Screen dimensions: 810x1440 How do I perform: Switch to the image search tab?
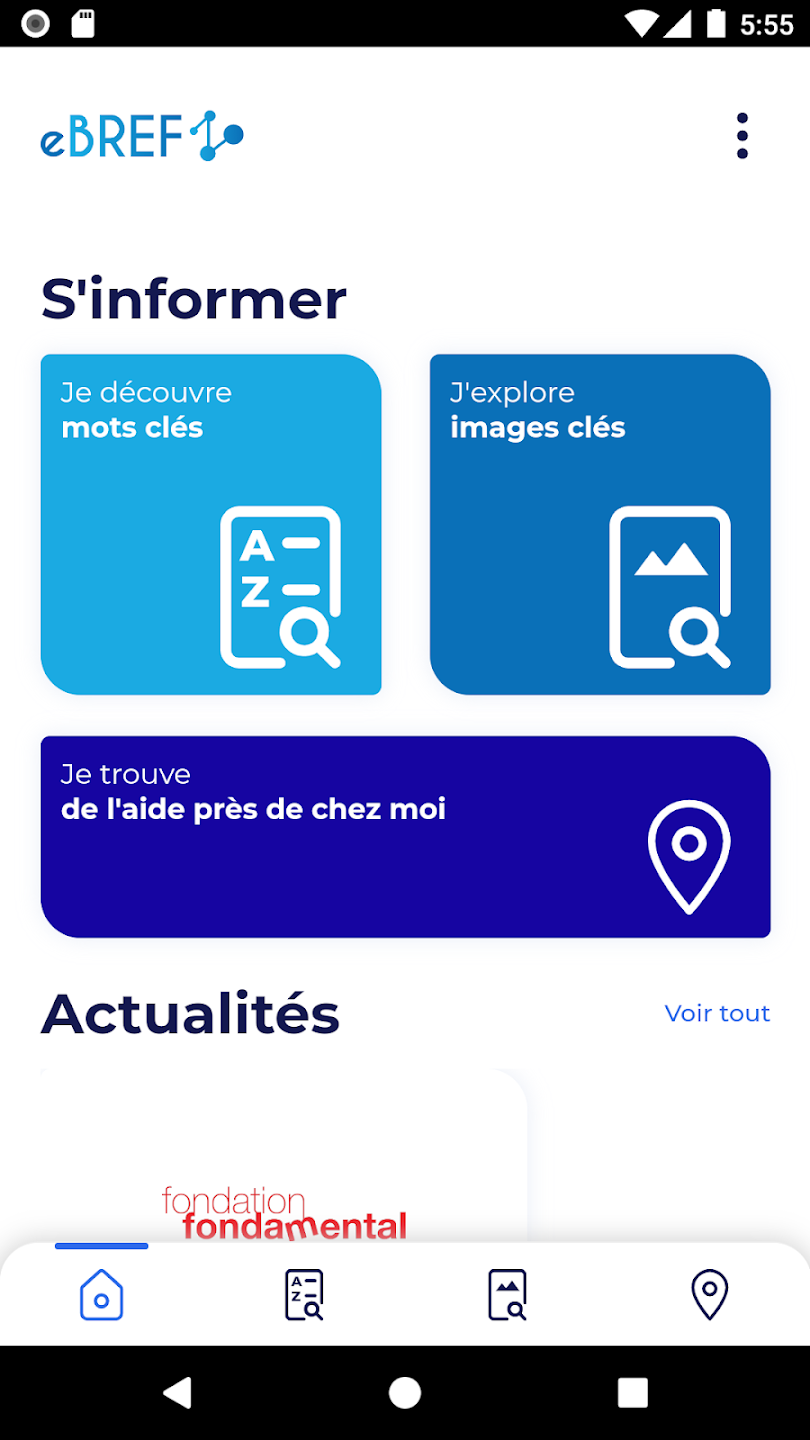507,1295
